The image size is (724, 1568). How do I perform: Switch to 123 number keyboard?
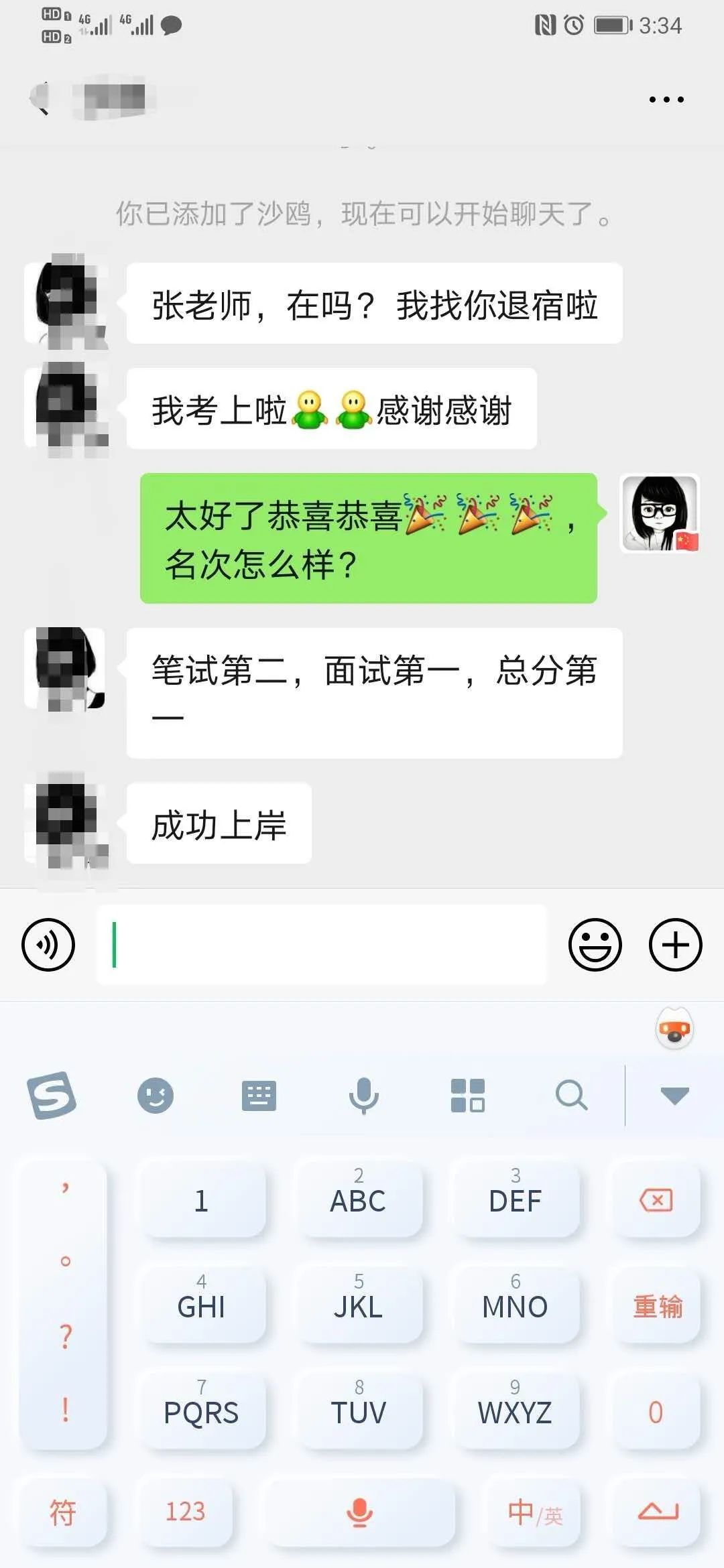[x=185, y=1512]
